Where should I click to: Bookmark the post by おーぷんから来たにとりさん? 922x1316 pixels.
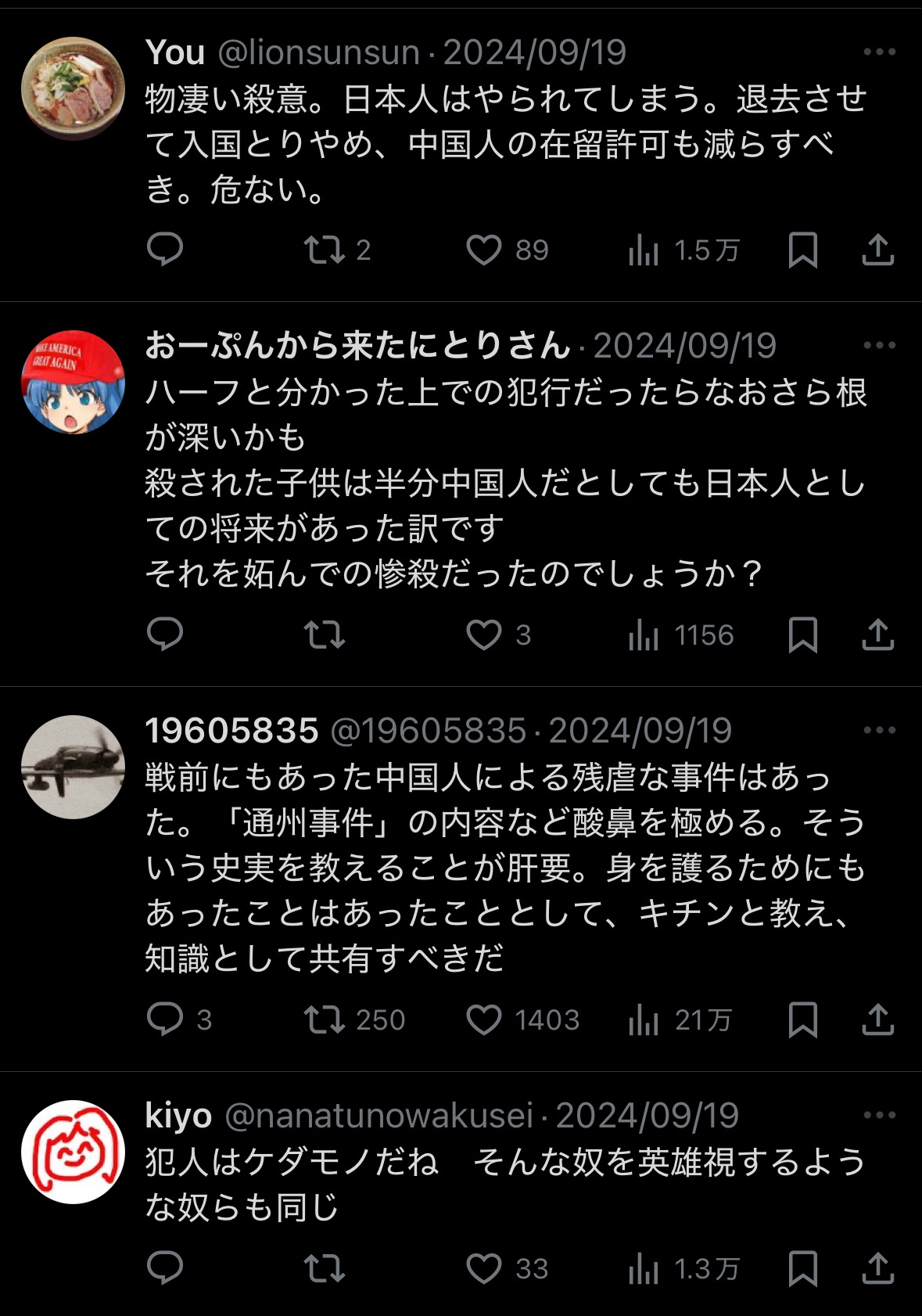click(803, 635)
